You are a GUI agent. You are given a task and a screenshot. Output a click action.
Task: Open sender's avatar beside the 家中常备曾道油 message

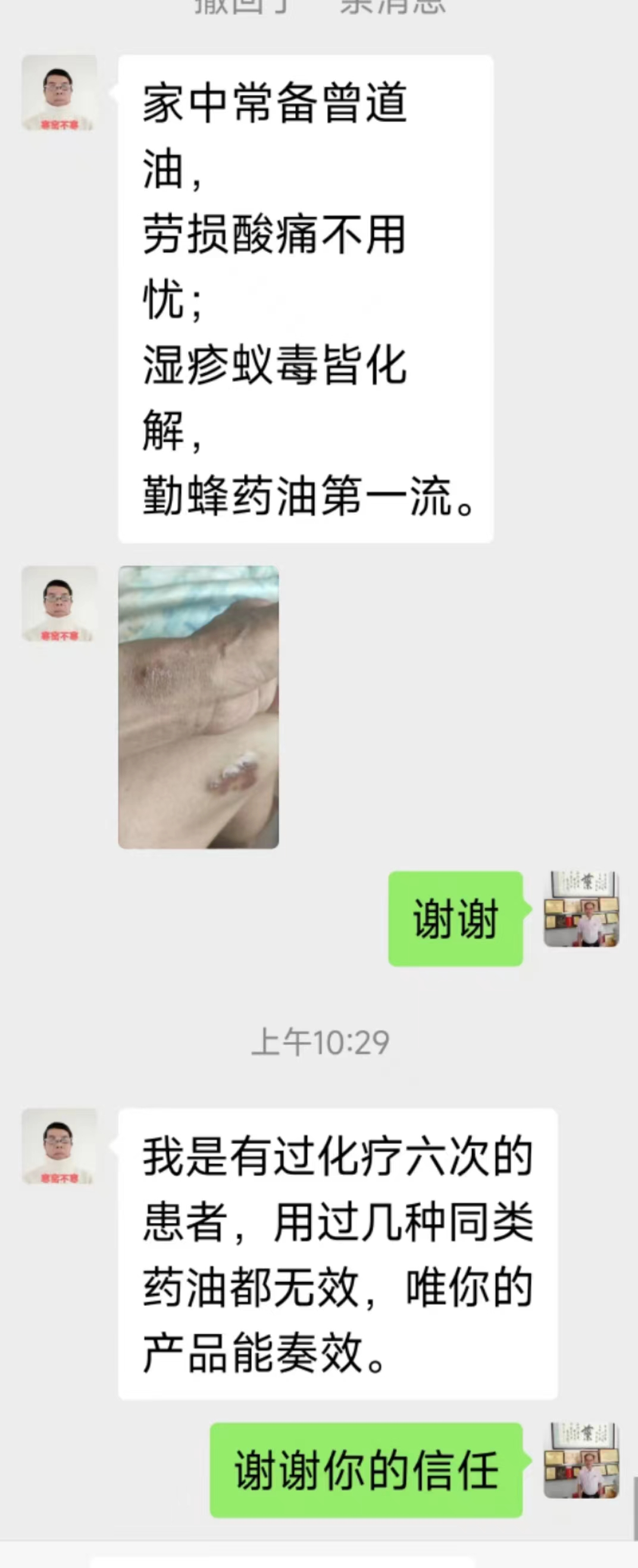(60, 93)
